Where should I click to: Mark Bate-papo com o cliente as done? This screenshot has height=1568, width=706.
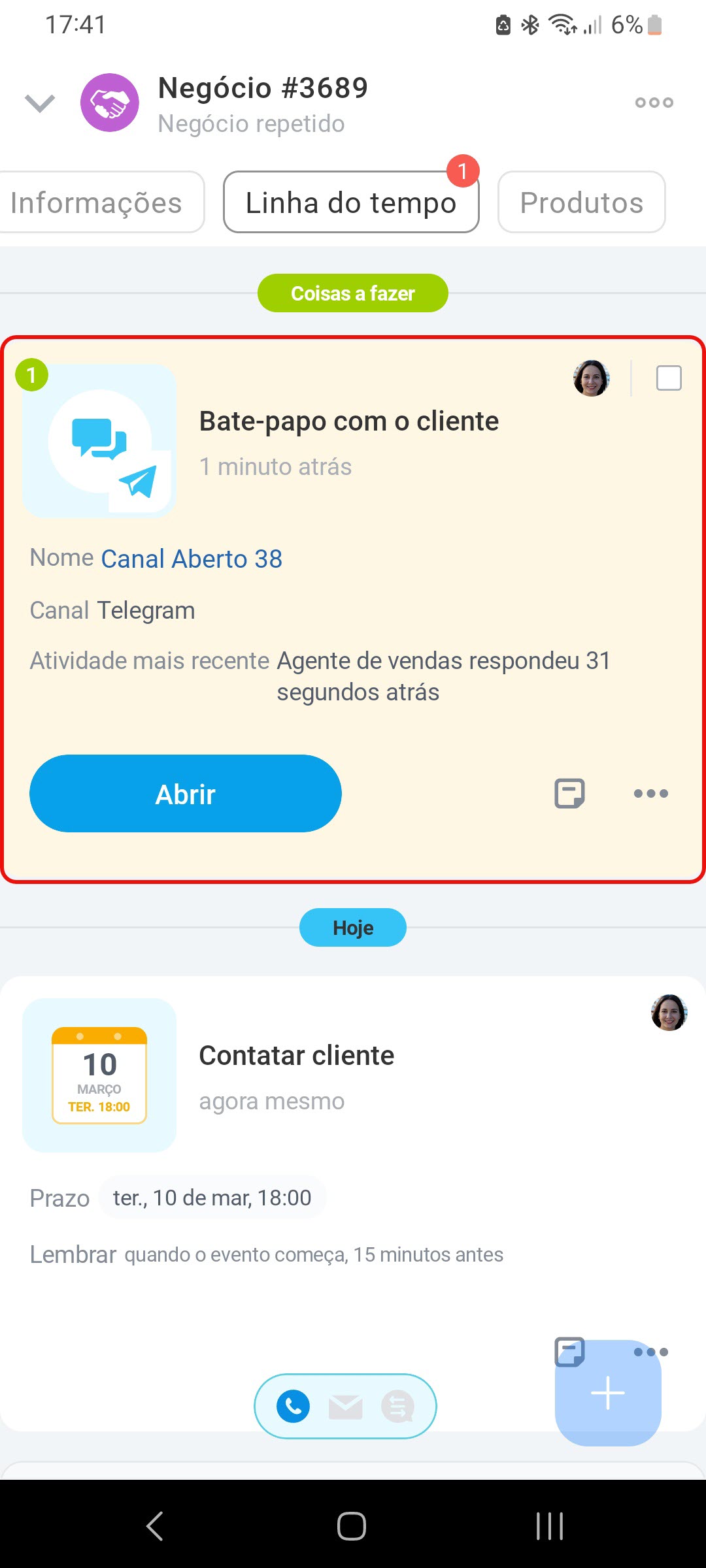[669, 378]
